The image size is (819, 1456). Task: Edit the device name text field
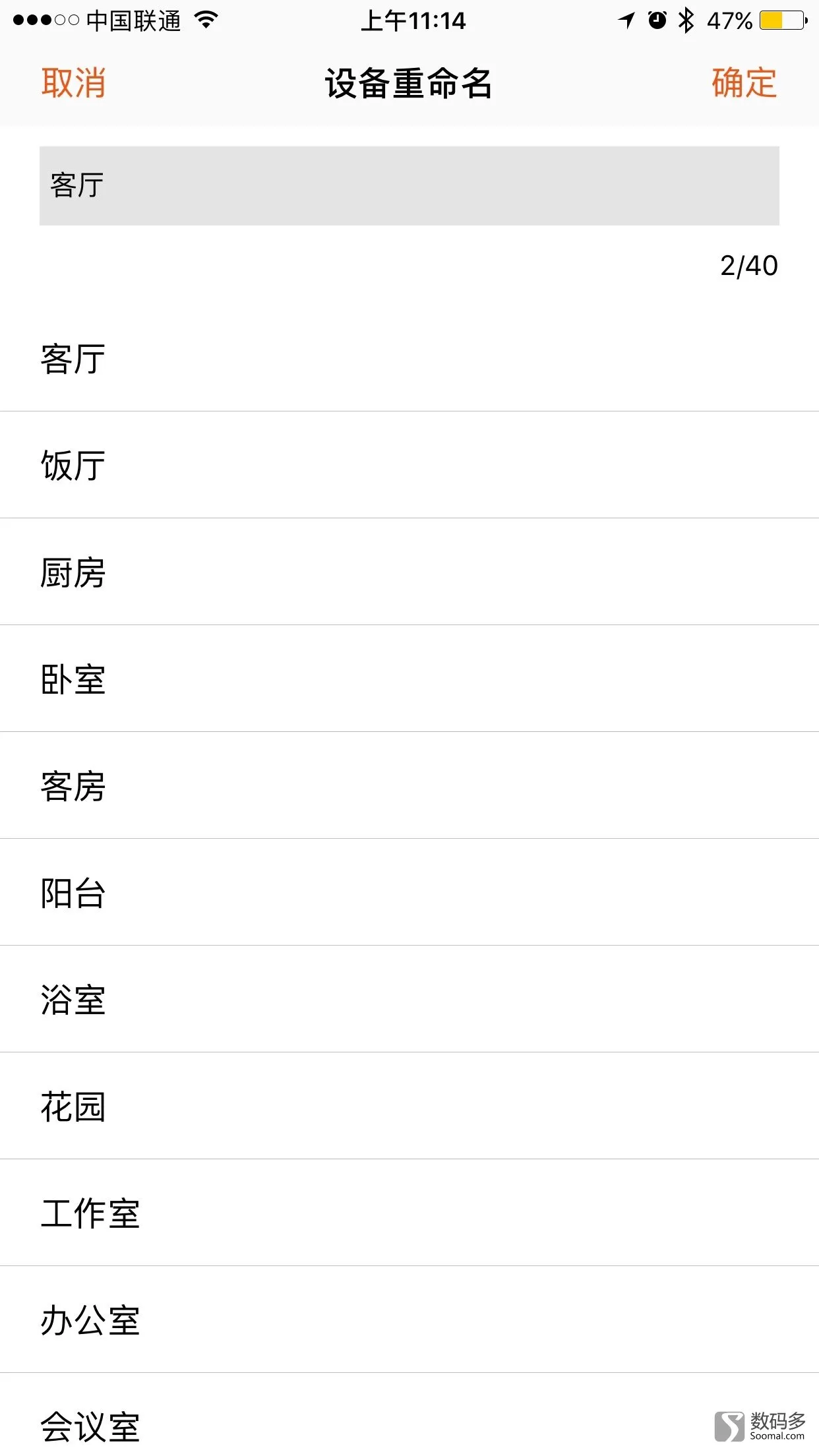point(409,186)
